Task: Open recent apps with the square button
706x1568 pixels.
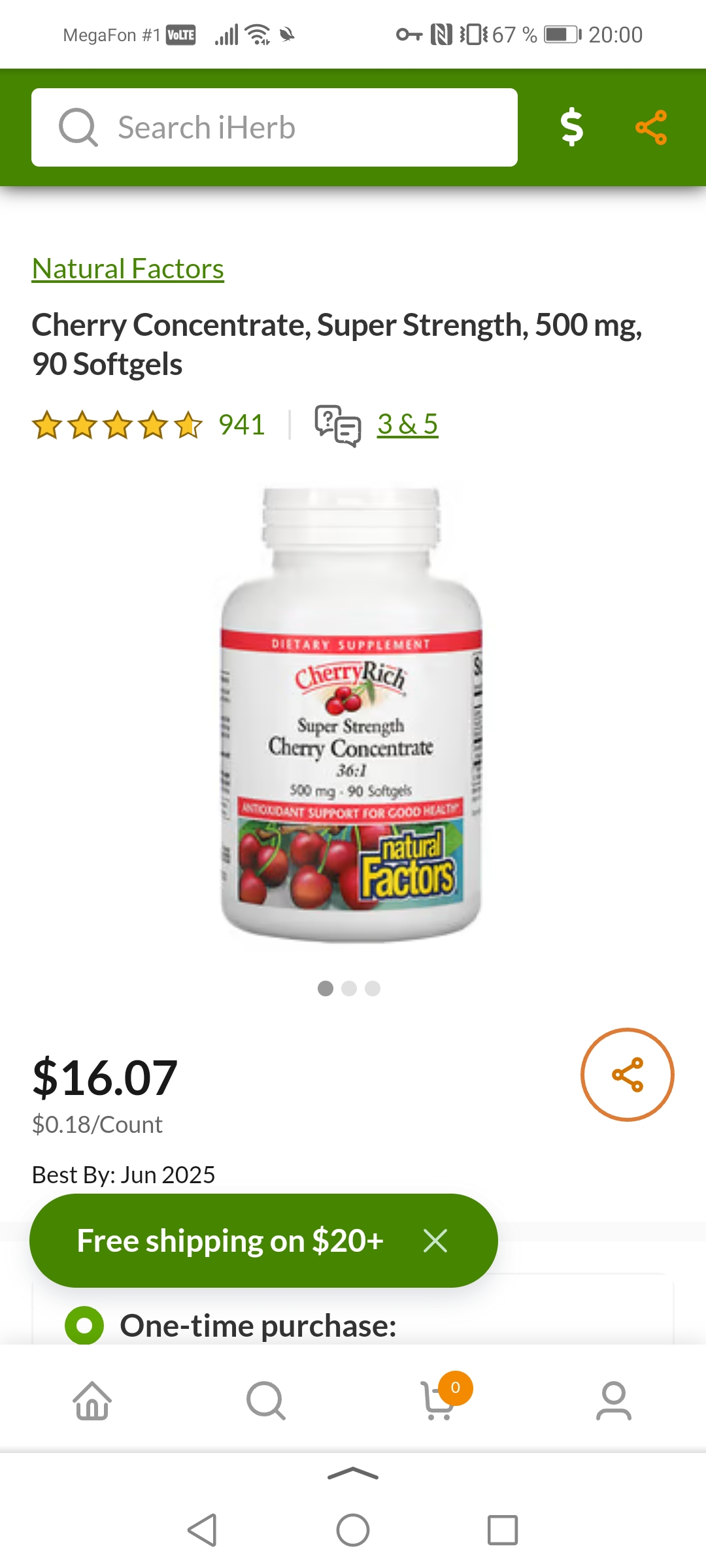Action: (503, 1530)
